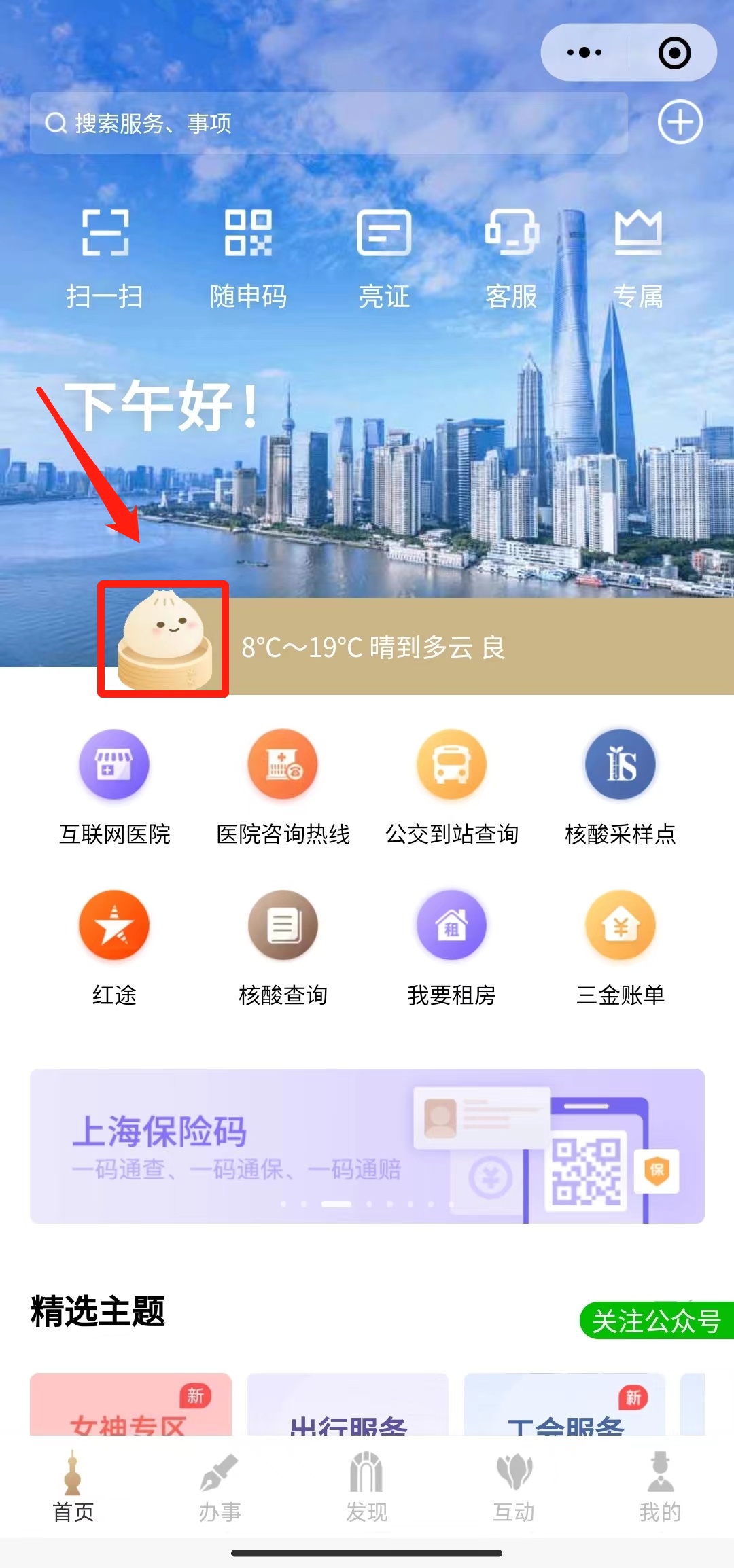This screenshot has width=734, height=1568.
Task: Close the mini program with circle button
Action: pyautogui.click(x=674, y=53)
